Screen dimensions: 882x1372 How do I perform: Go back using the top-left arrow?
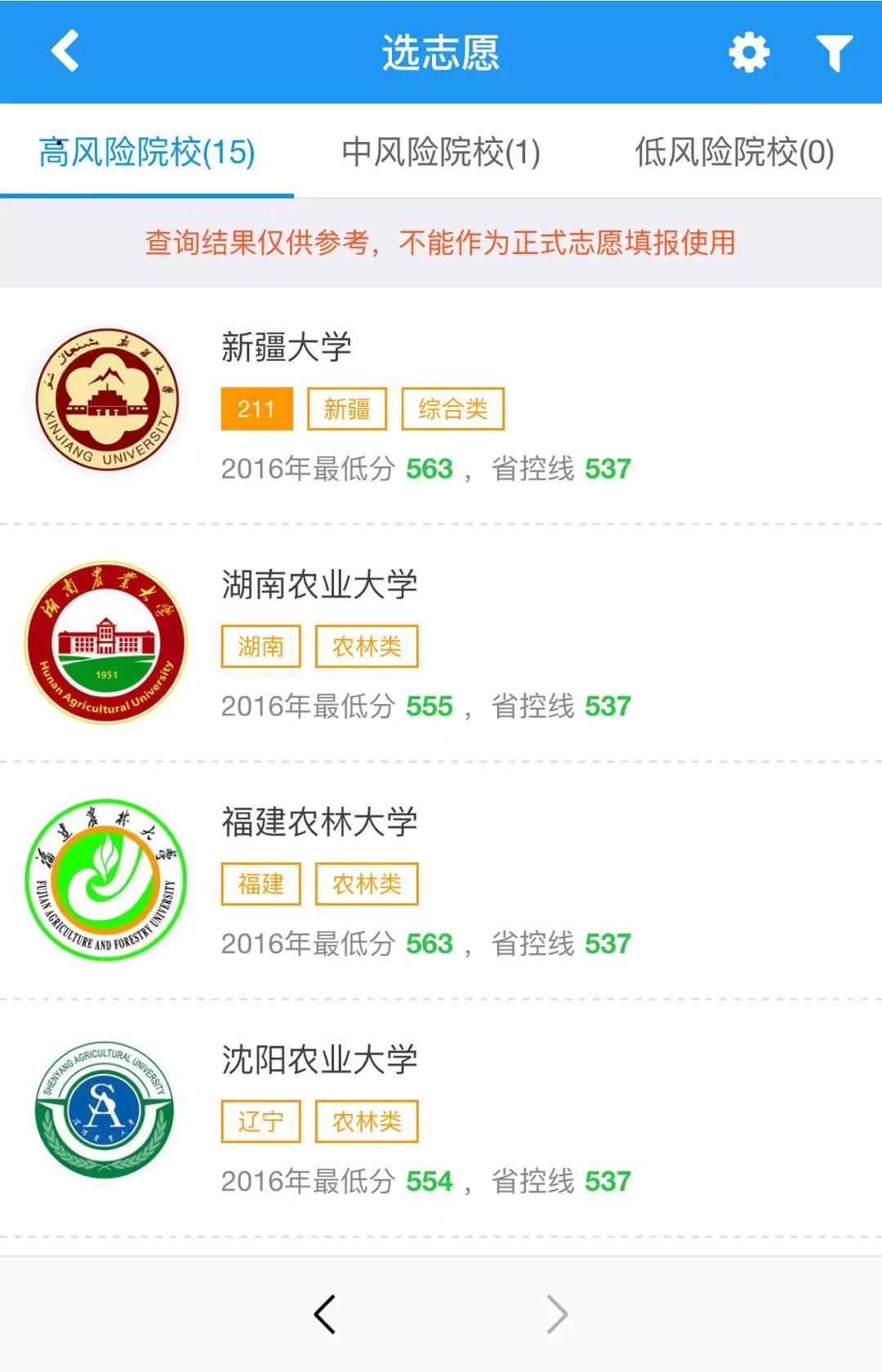65,51
